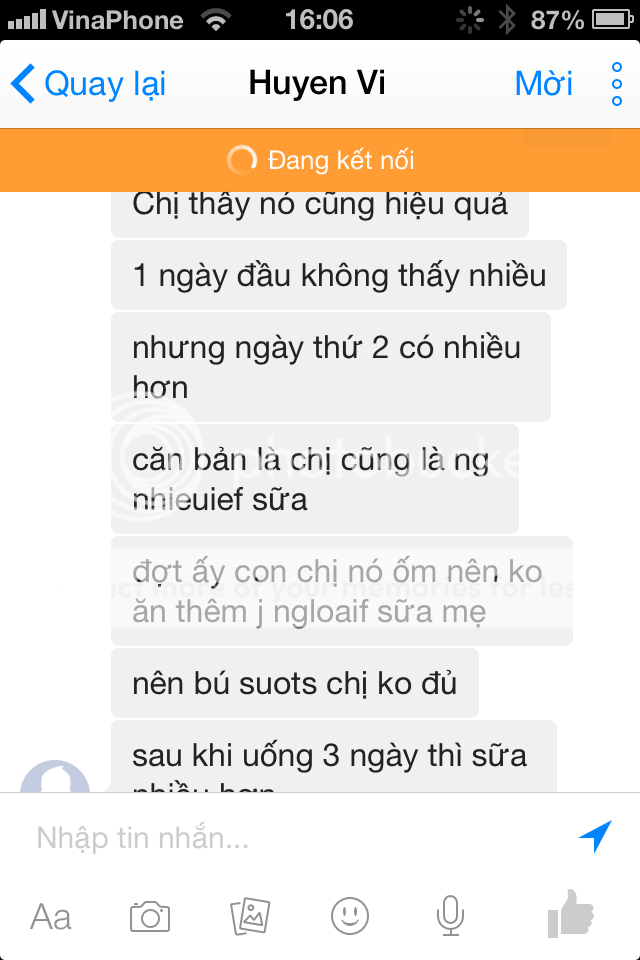The image size is (640, 960).
Task: Open the emoji sticker picker
Action: [350, 915]
